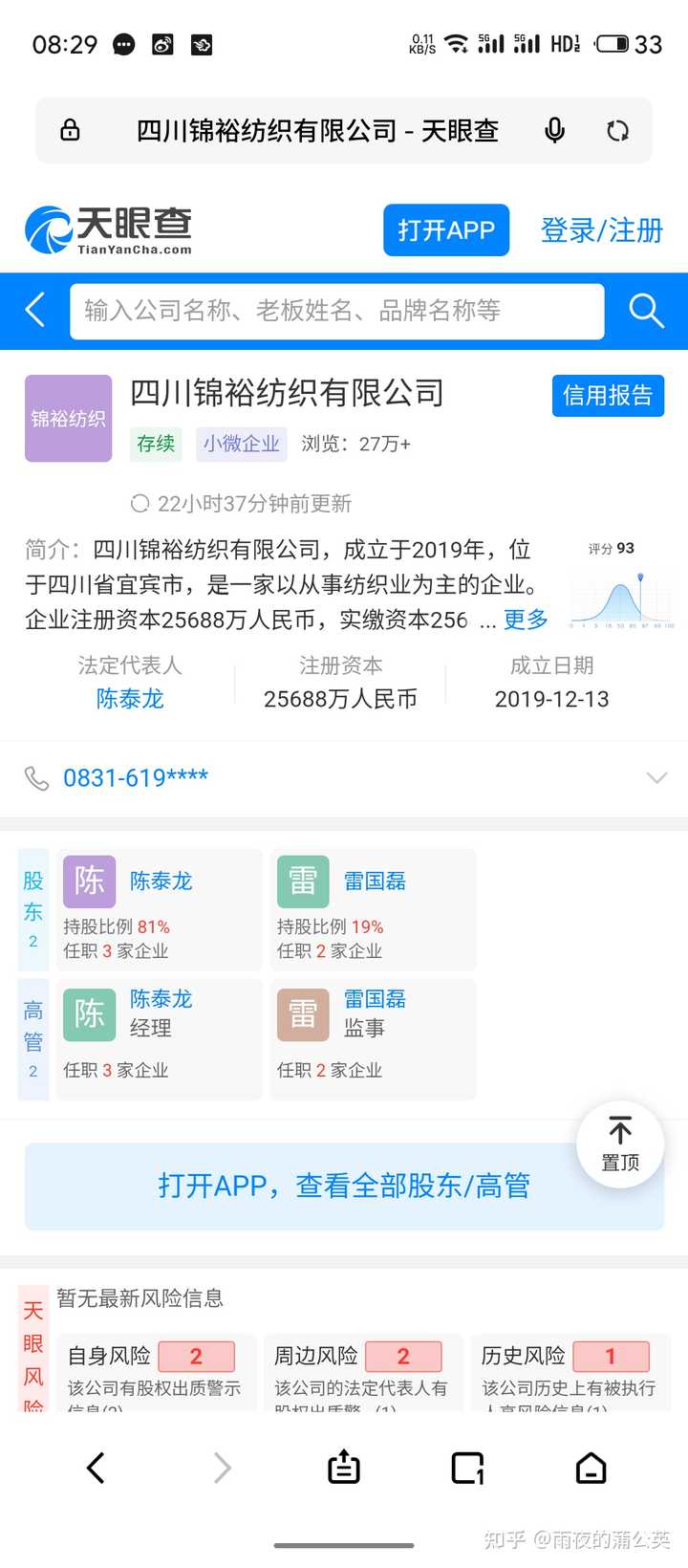Open executive card 陈泰龙 经理

(x=159, y=1038)
